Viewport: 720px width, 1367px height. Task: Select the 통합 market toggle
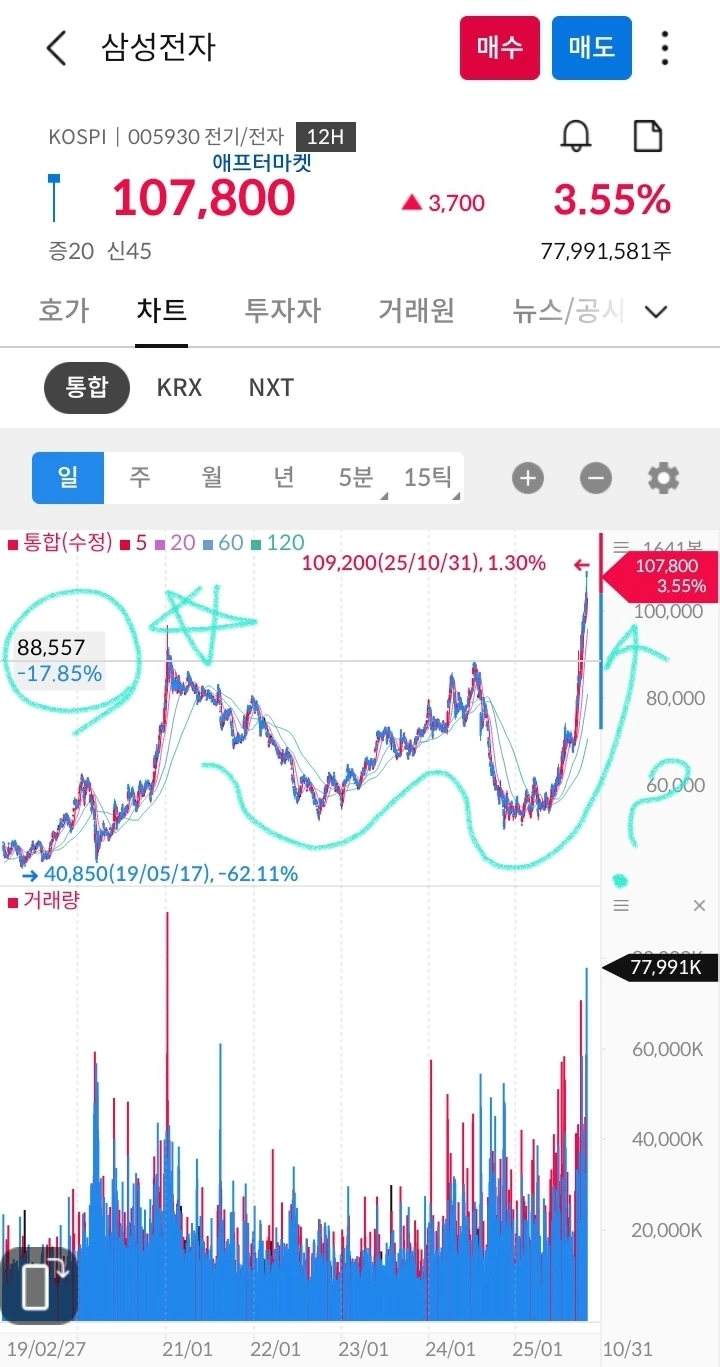86,388
